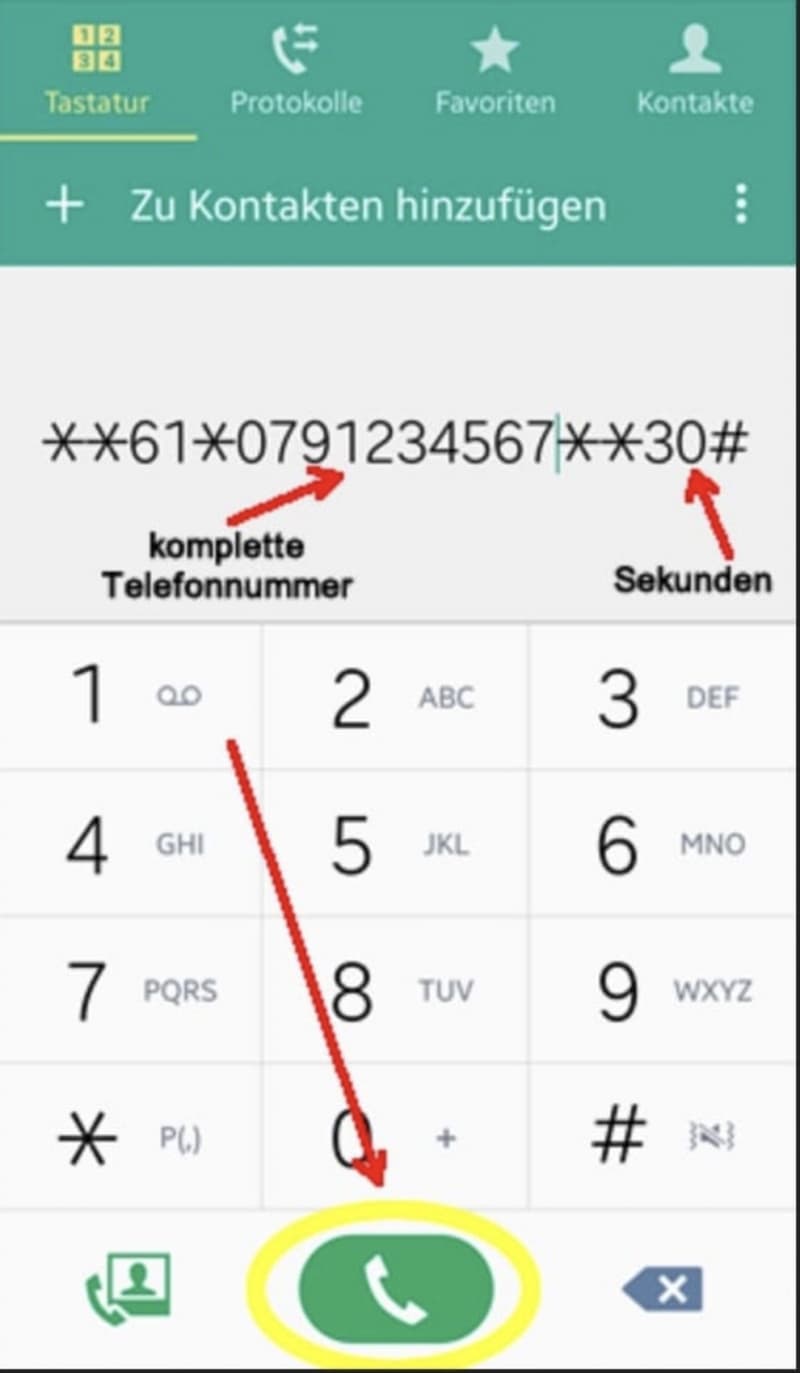Tap the hash key
Viewport: 800px width, 1373px height.
664,1137
